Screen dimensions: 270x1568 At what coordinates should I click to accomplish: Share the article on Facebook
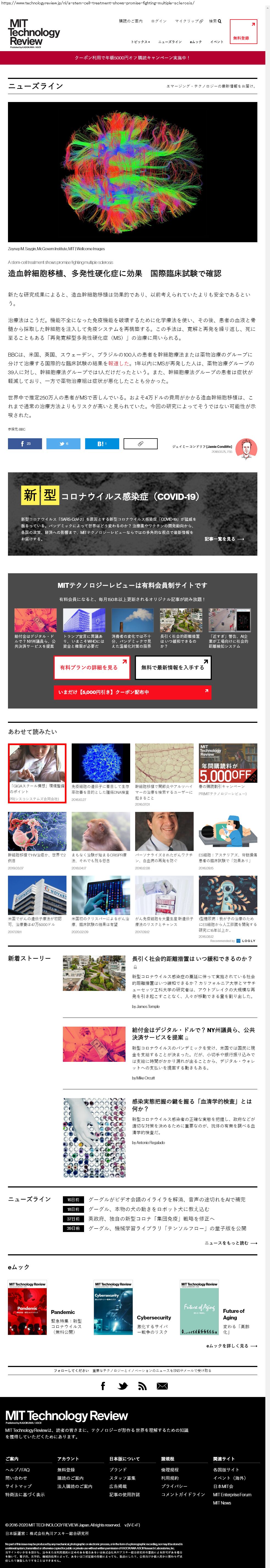[25, 444]
